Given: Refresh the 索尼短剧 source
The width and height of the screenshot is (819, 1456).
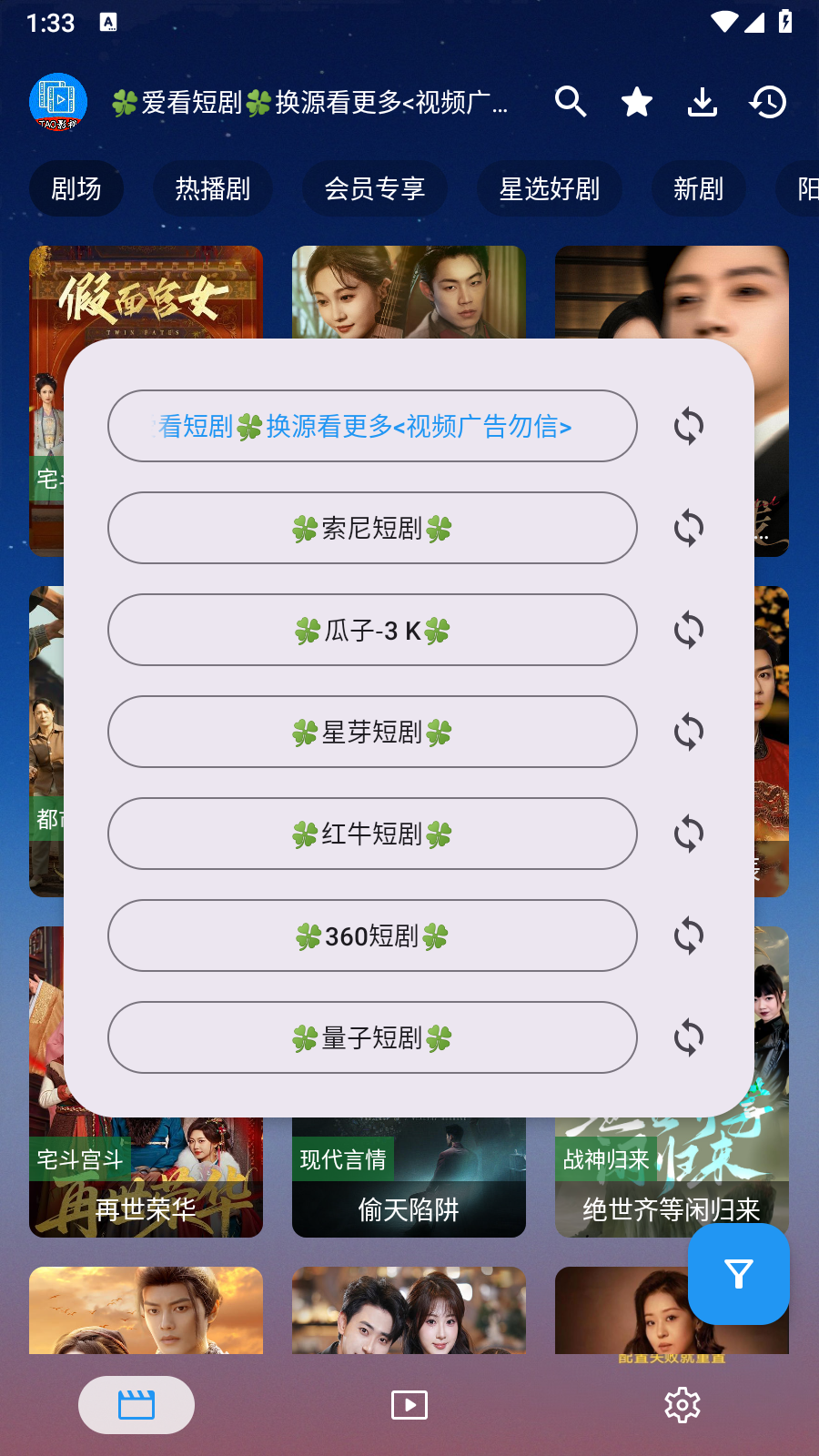Looking at the screenshot, I should [x=689, y=528].
